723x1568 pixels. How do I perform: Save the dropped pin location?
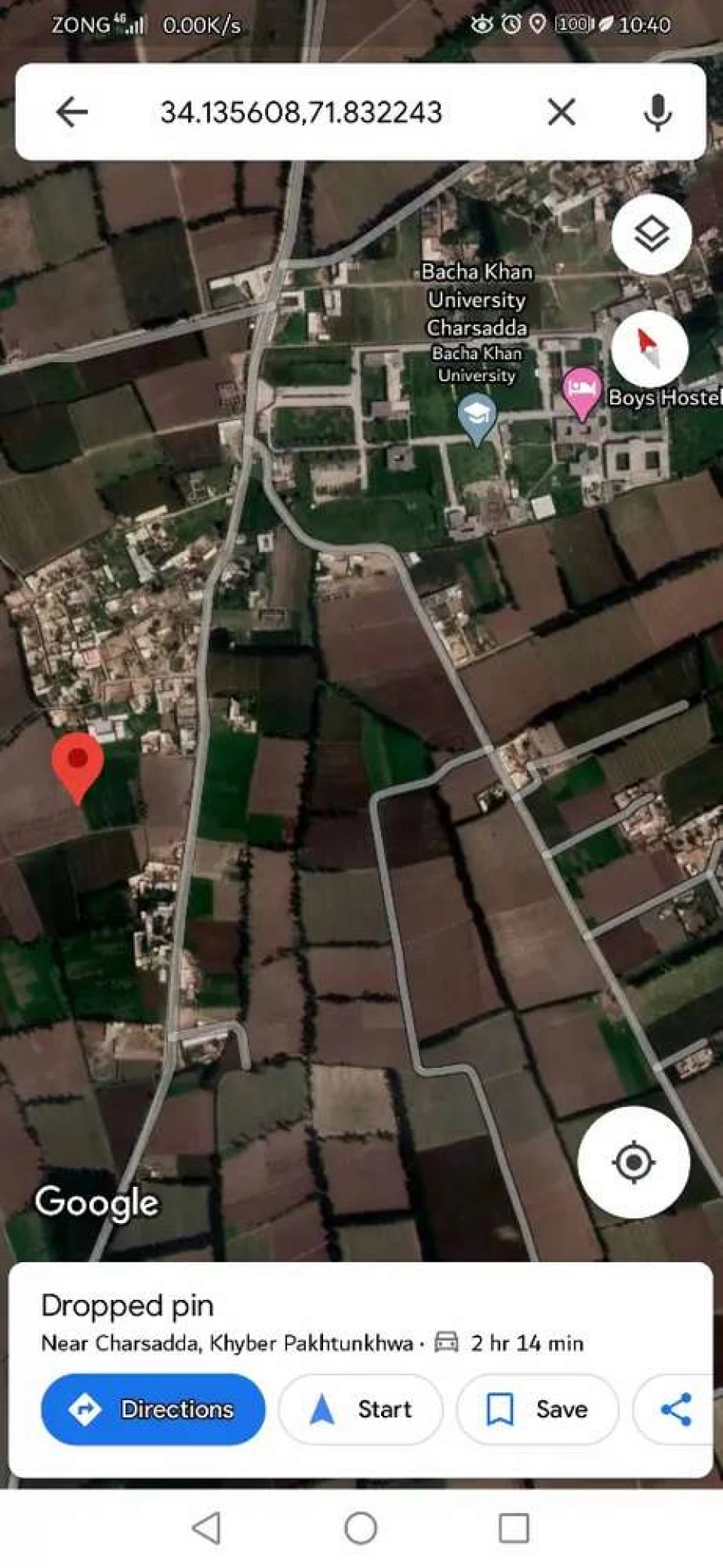[537, 1409]
